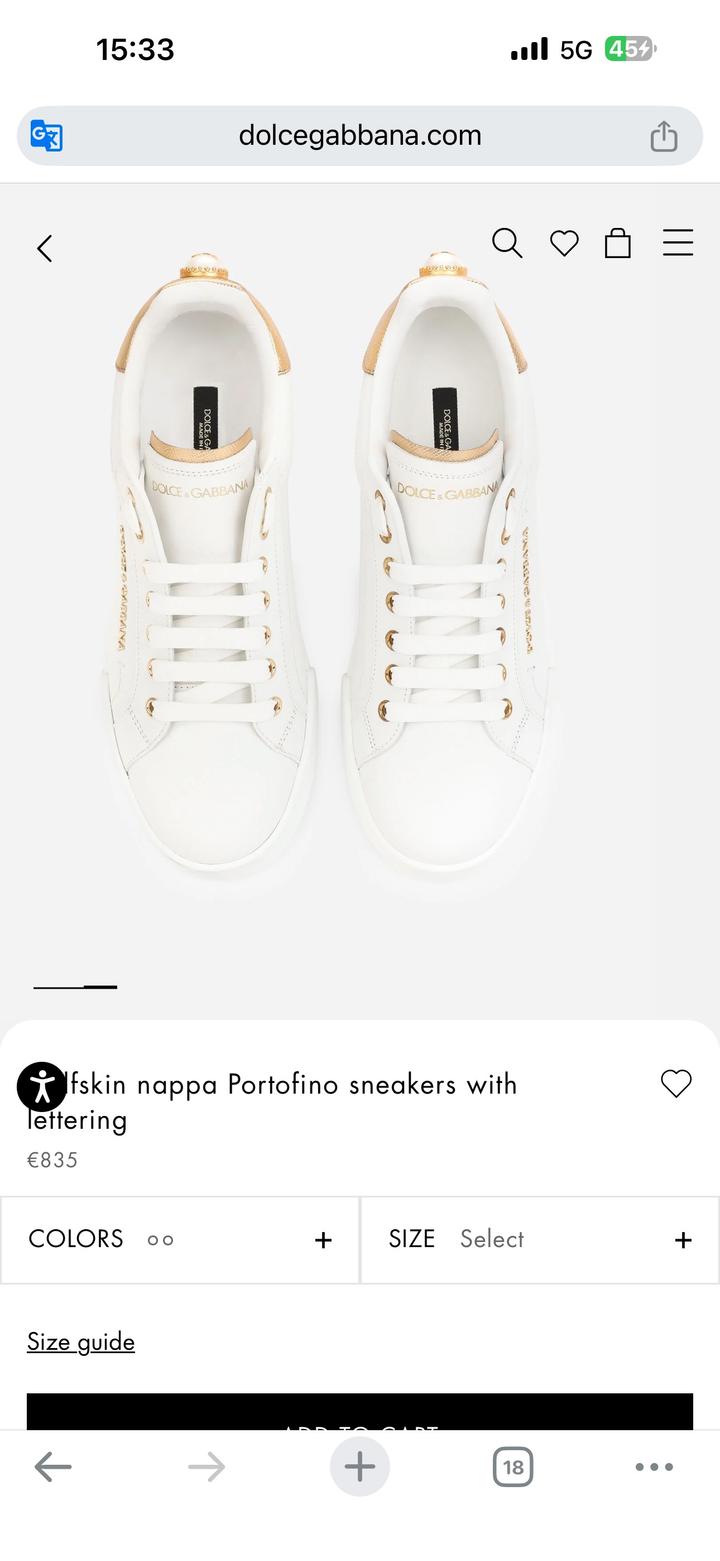Open the shopping bag

click(x=618, y=243)
